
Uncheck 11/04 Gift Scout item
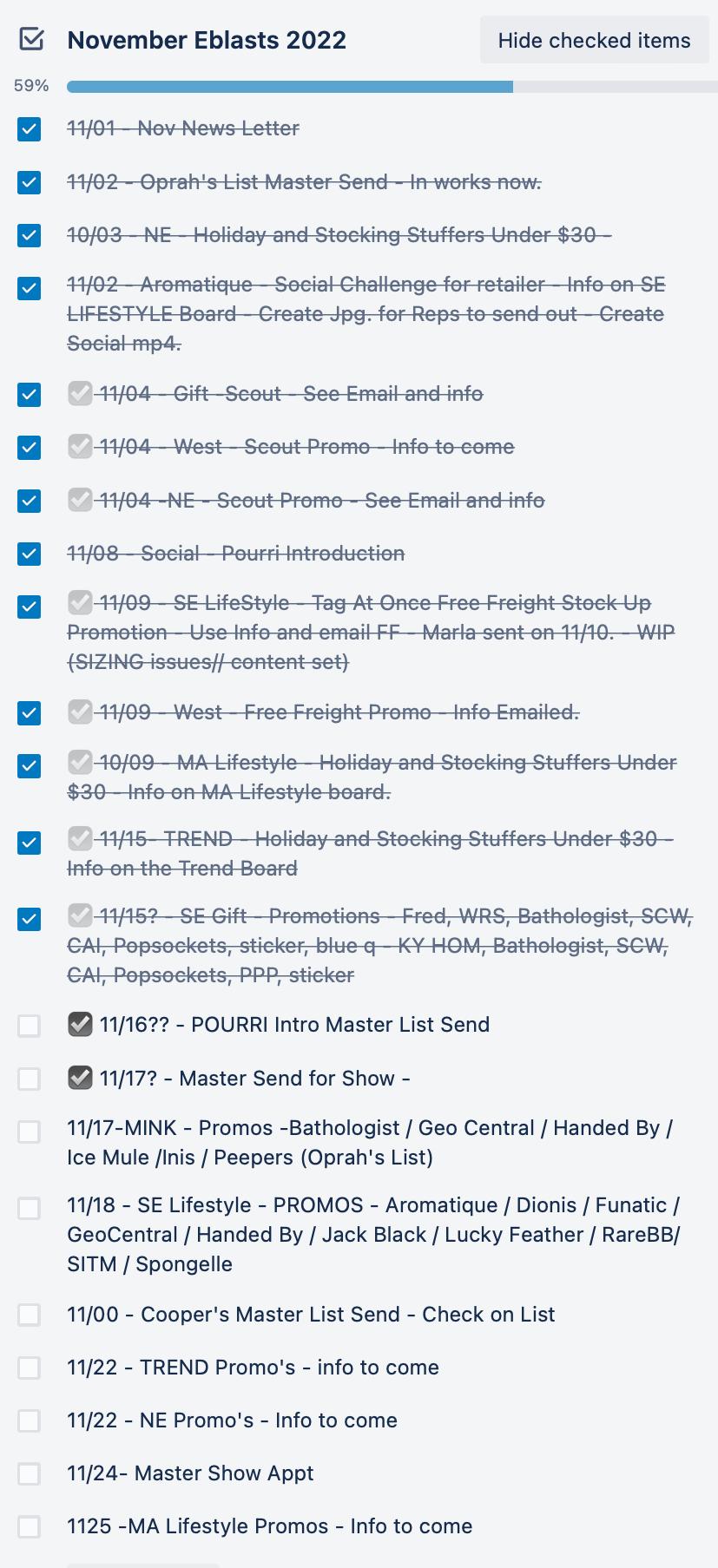click(x=30, y=395)
